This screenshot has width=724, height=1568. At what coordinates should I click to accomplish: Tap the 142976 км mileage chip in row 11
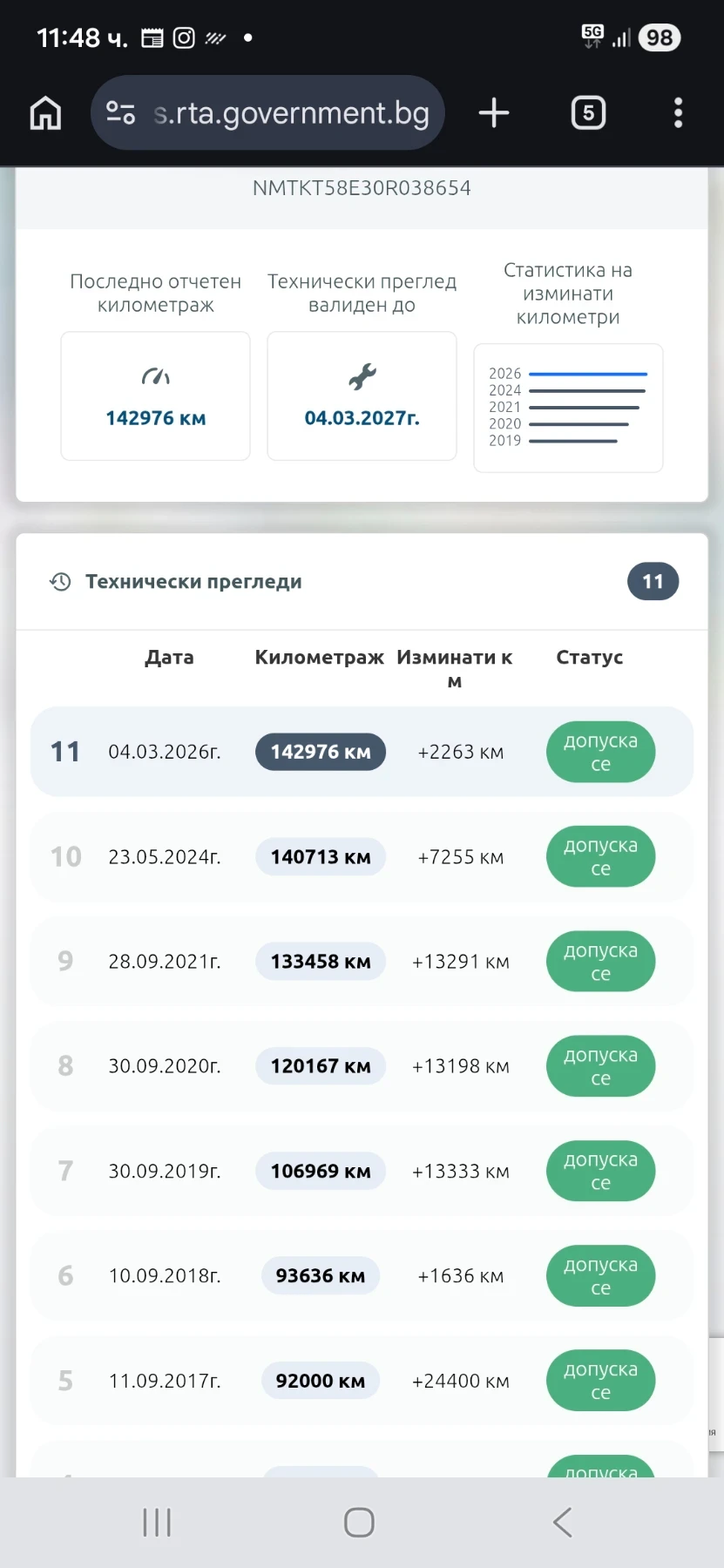pyautogui.click(x=321, y=752)
